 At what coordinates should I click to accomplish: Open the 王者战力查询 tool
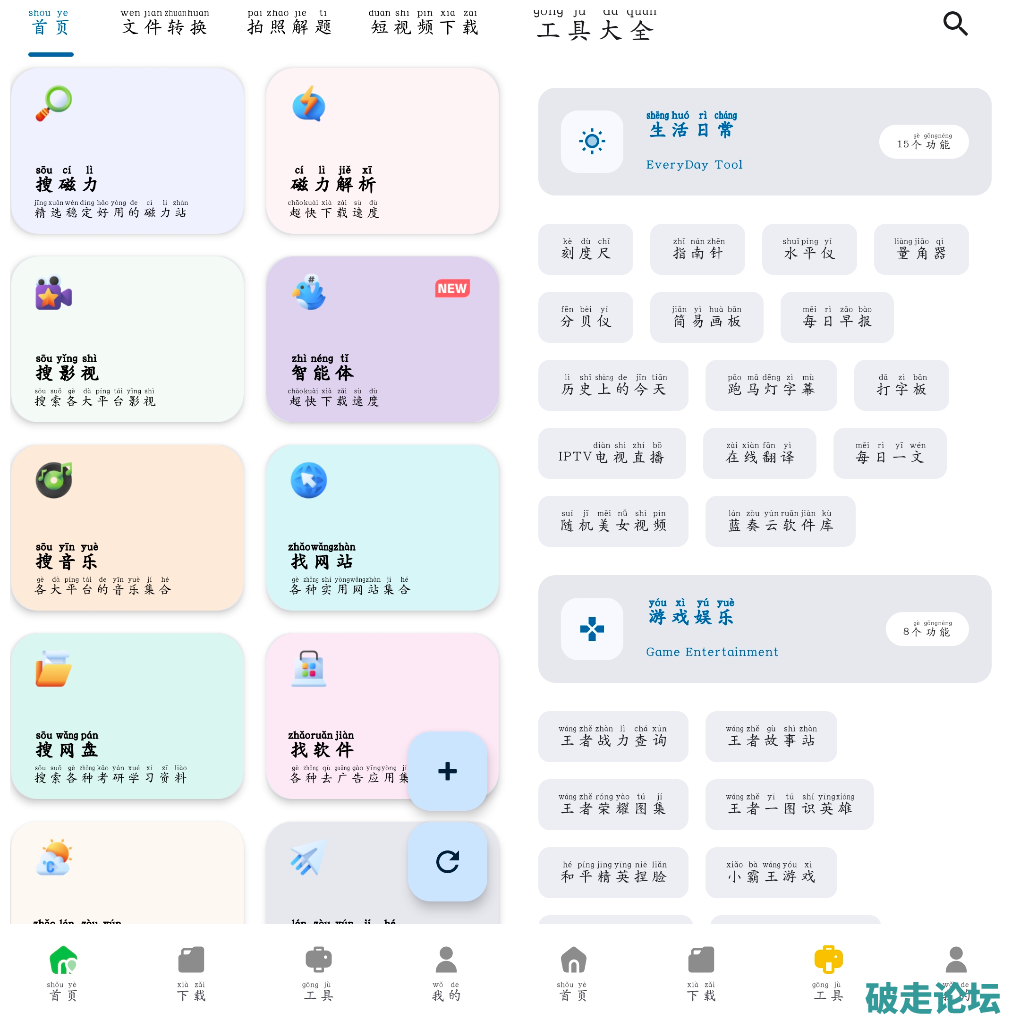pos(613,736)
